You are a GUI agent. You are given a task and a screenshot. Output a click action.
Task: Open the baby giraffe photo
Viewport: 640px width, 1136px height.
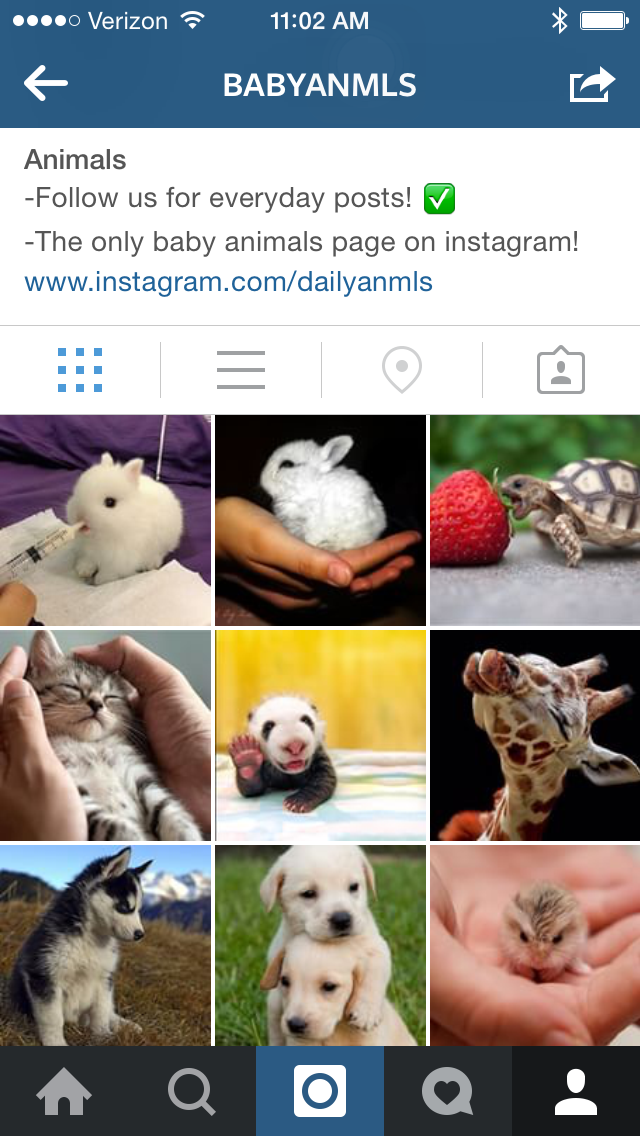pyautogui.click(x=535, y=735)
